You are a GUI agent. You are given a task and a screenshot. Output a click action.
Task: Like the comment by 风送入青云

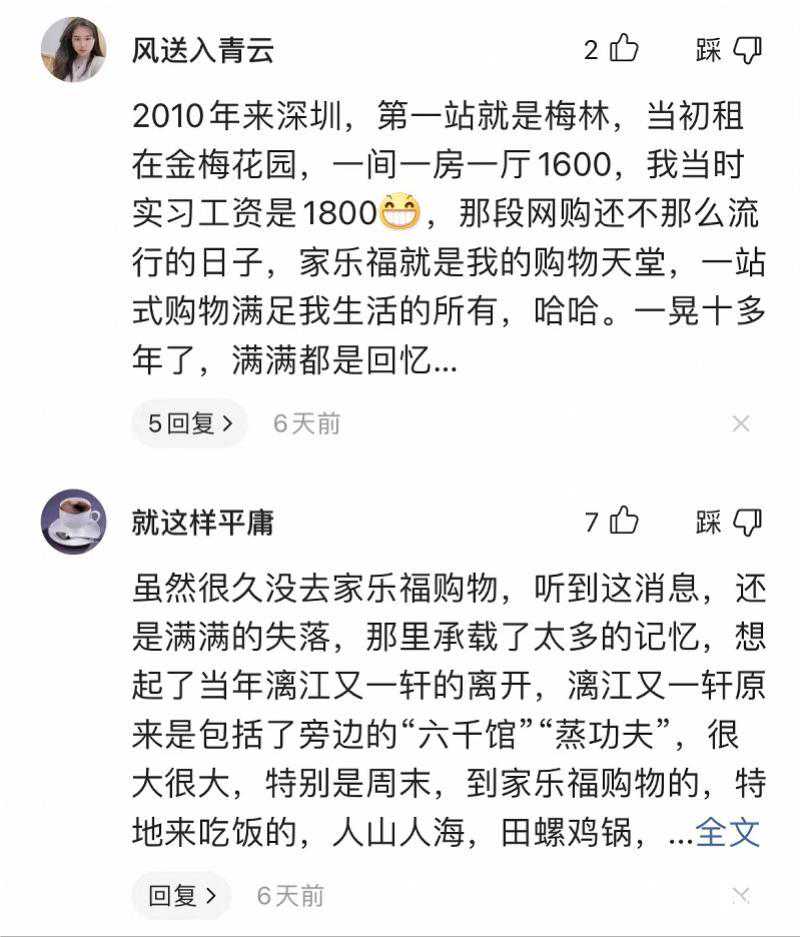point(624,49)
